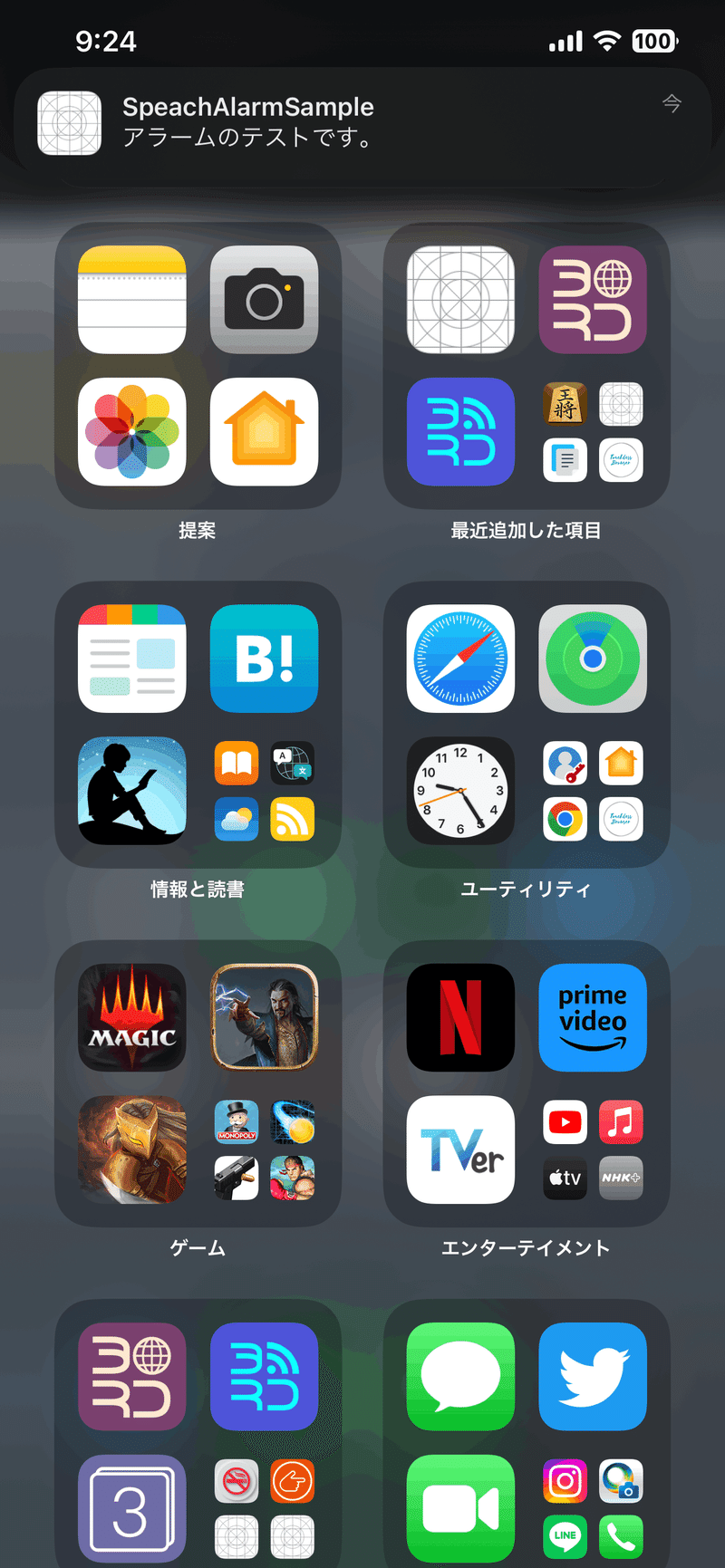Open Prime Video
Screen dimensions: 725x1568
pyautogui.click(x=593, y=1017)
